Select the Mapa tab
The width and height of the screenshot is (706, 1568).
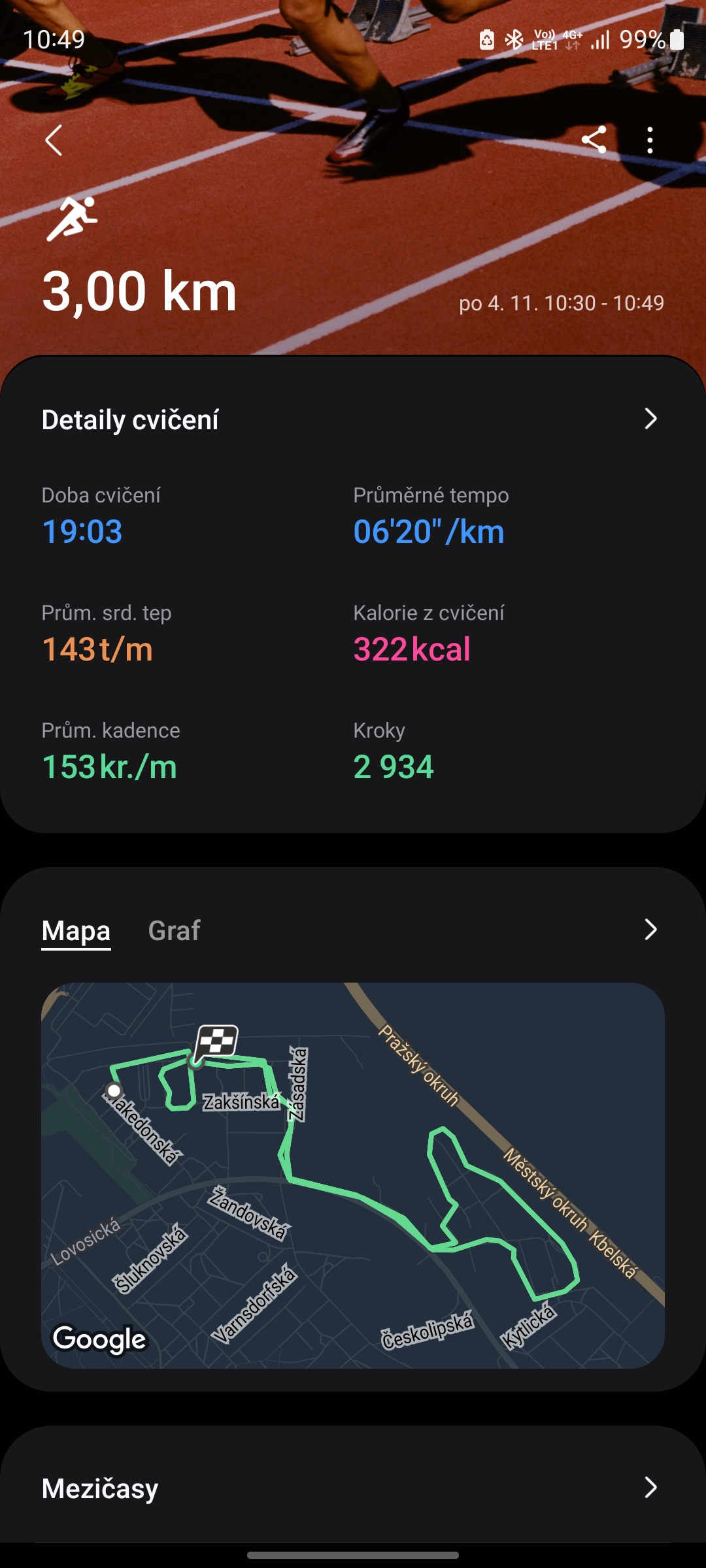click(x=76, y=930)
